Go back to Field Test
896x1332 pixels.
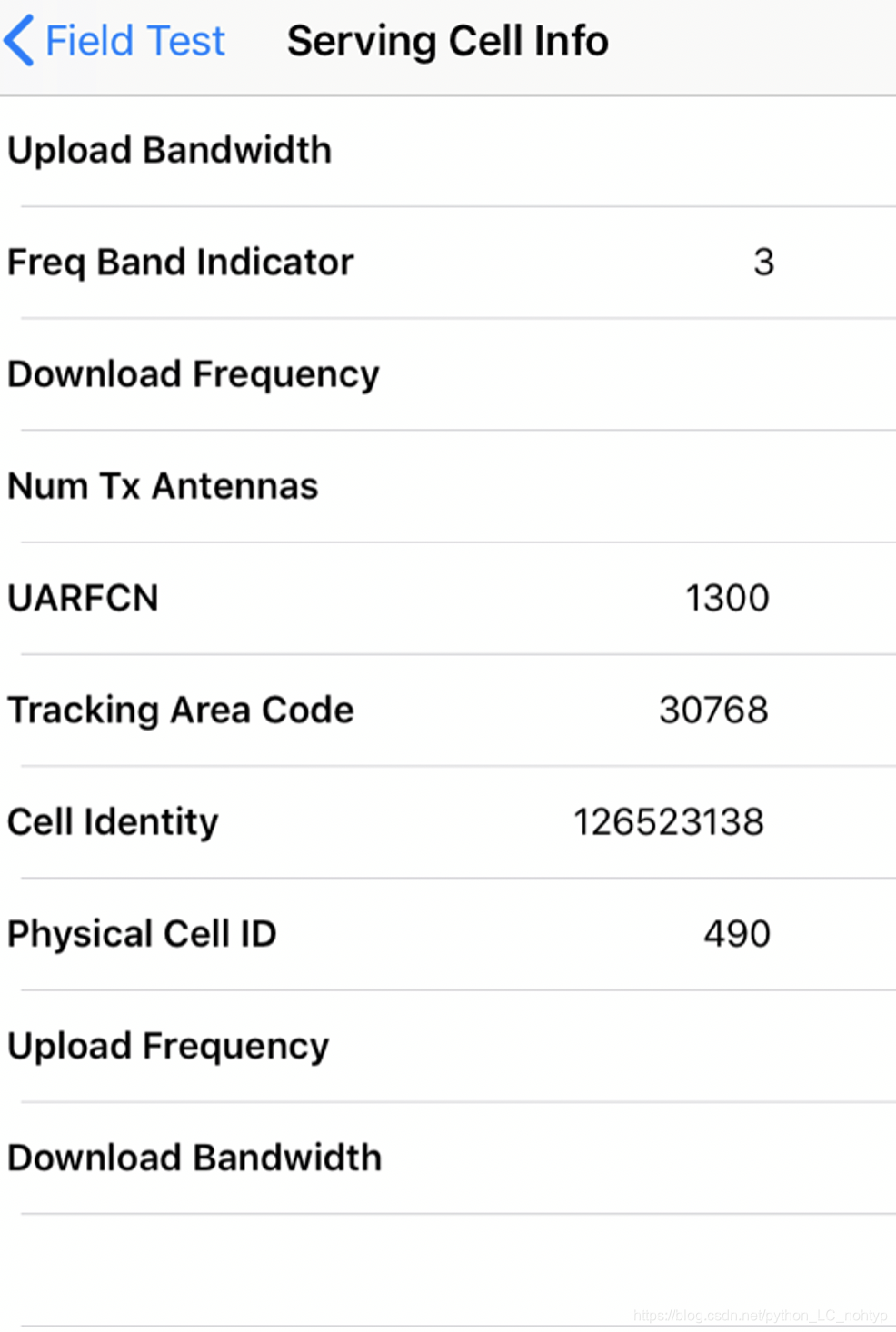(x=115, y=41)
